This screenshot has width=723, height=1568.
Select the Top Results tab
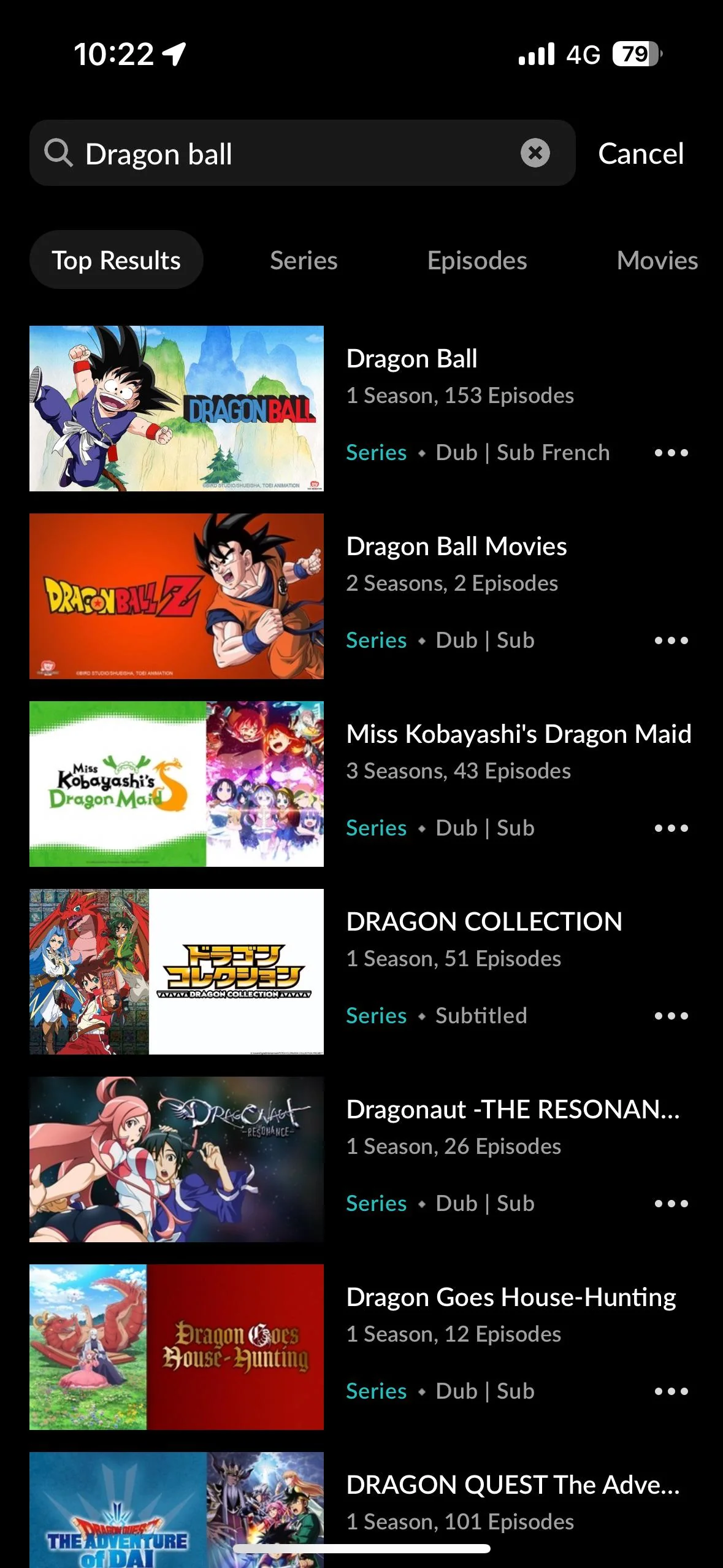point(116,259)
